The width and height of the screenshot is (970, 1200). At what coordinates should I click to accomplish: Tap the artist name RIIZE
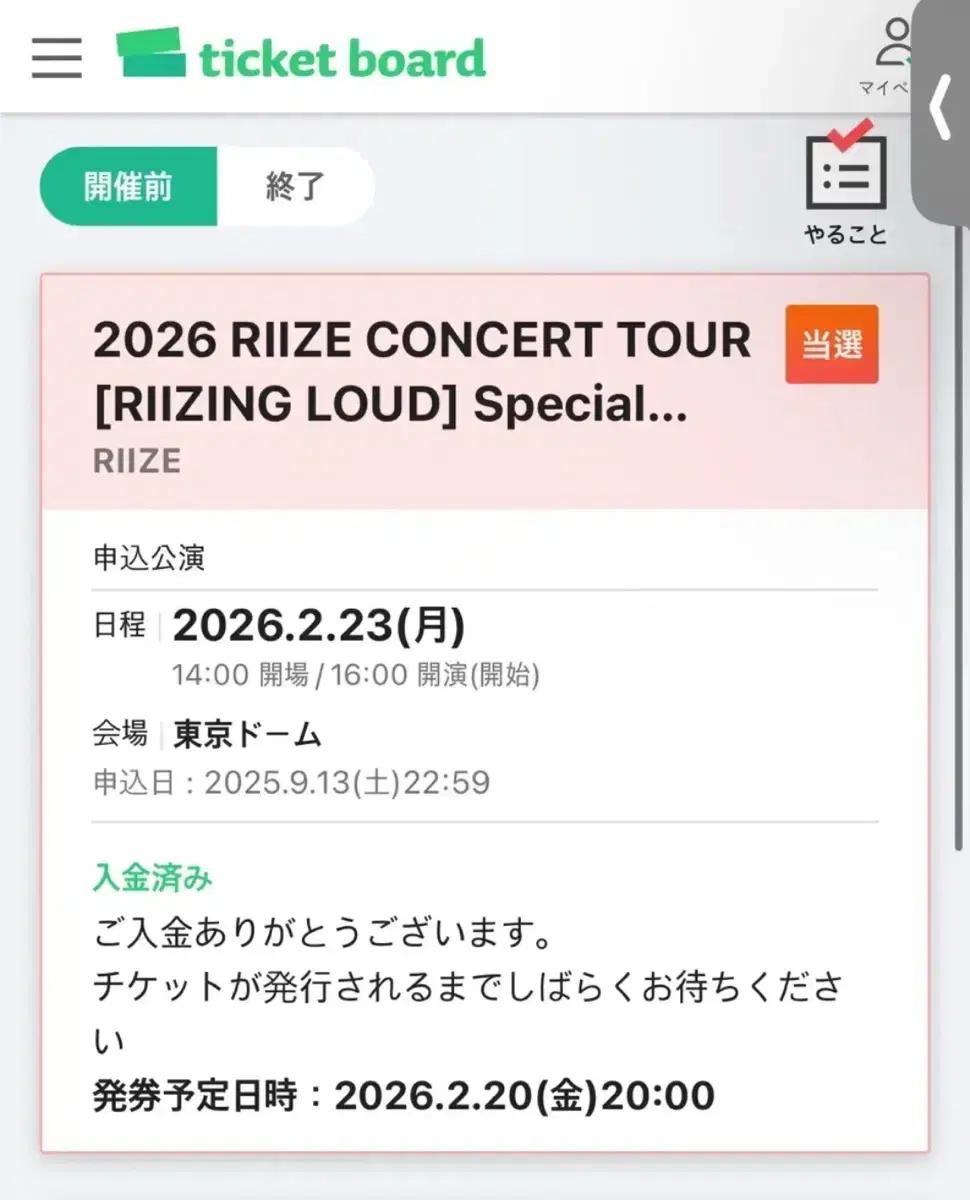[135, 461]
